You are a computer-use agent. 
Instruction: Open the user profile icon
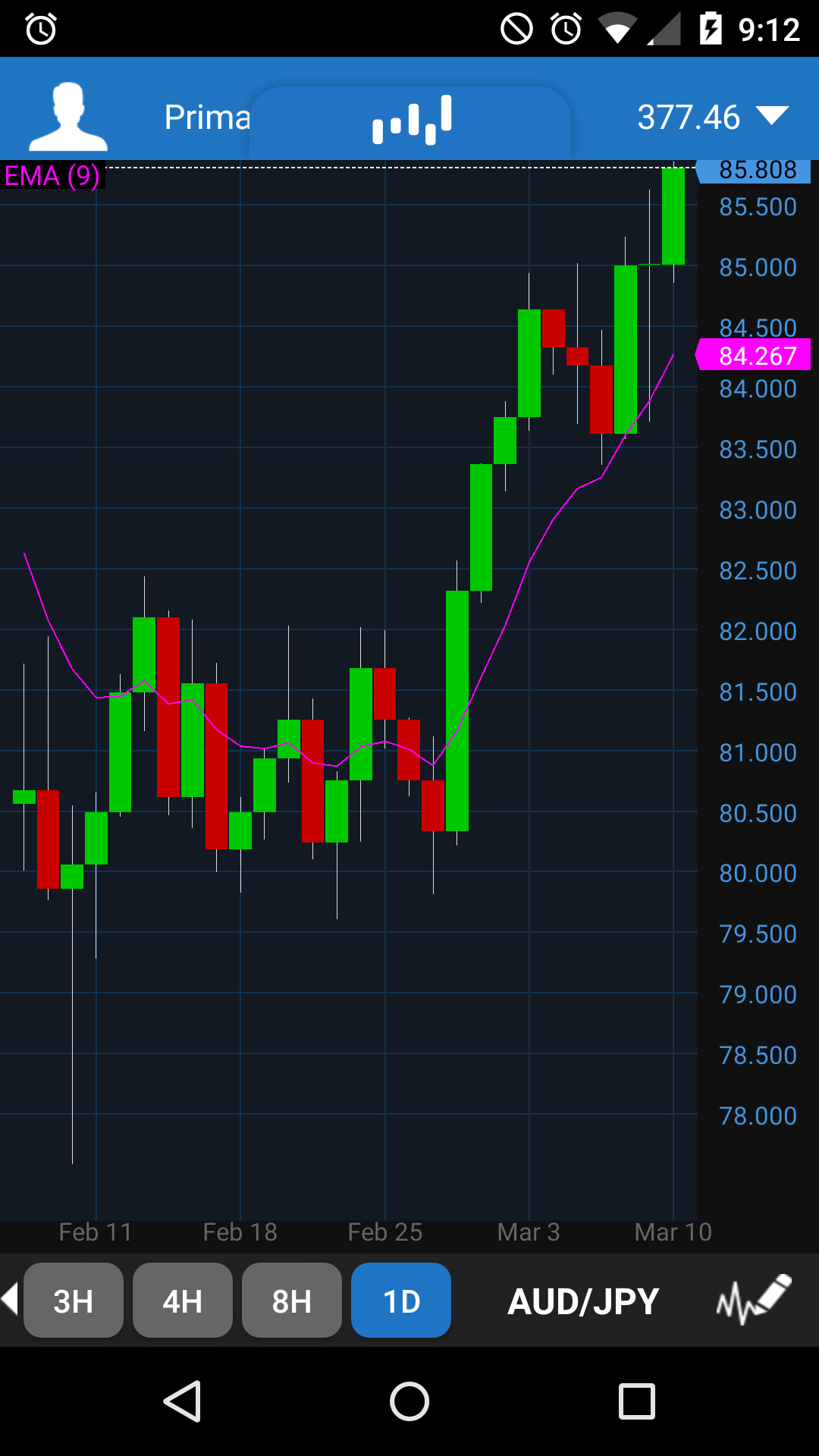(x=68, y=117)
